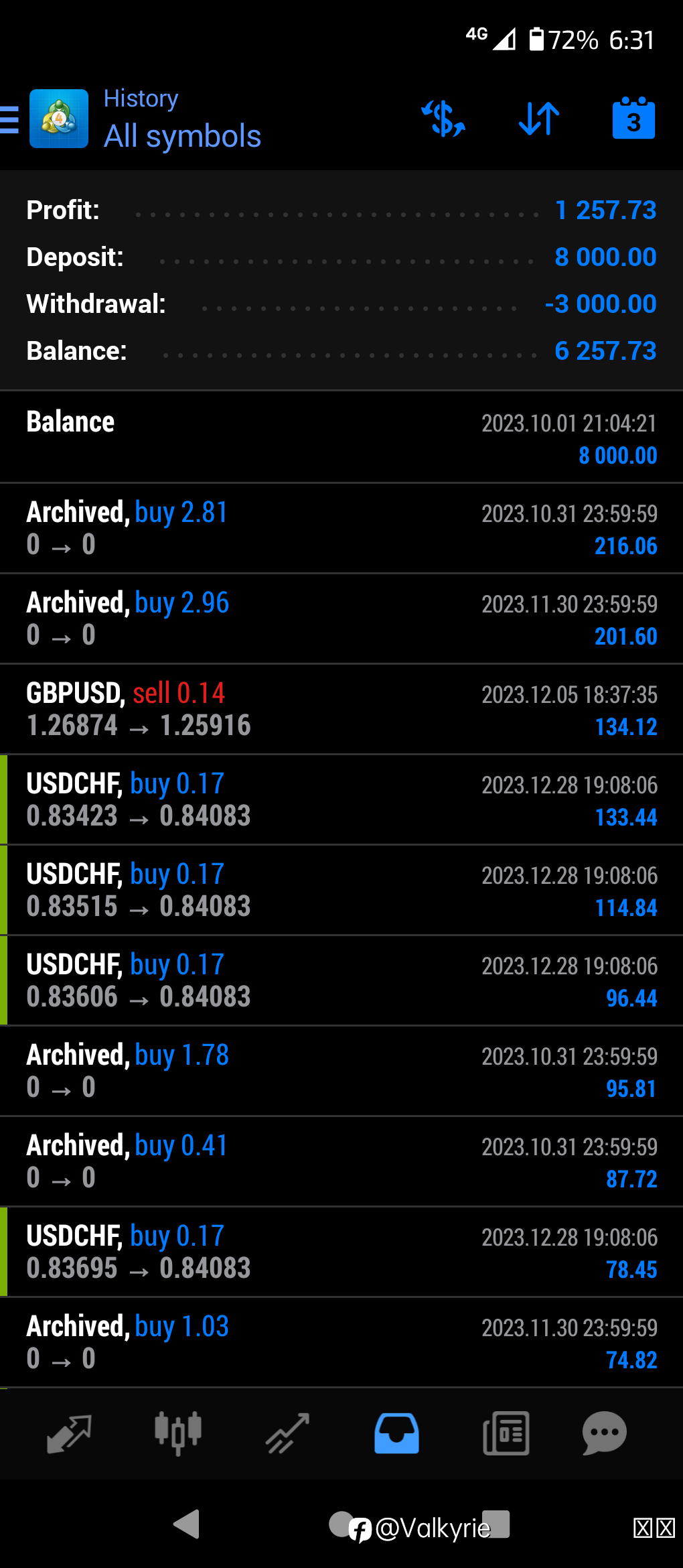Switch to the Chat messages tab

(x=604, y=1433)
